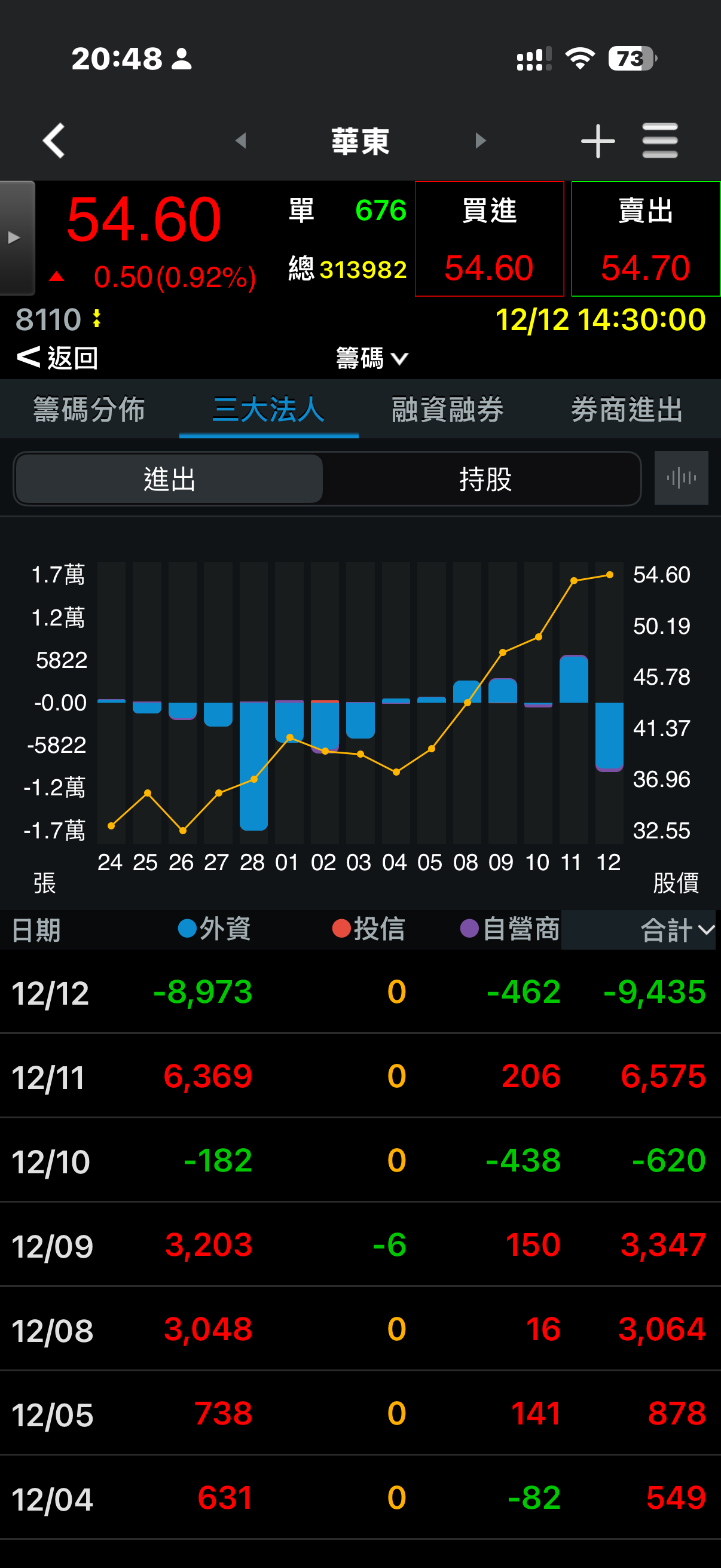The image size is (721, 1568).
Task: Switch to the 籌碼分佈 tab
Action: pyautogui.click(x=90, y=409)
